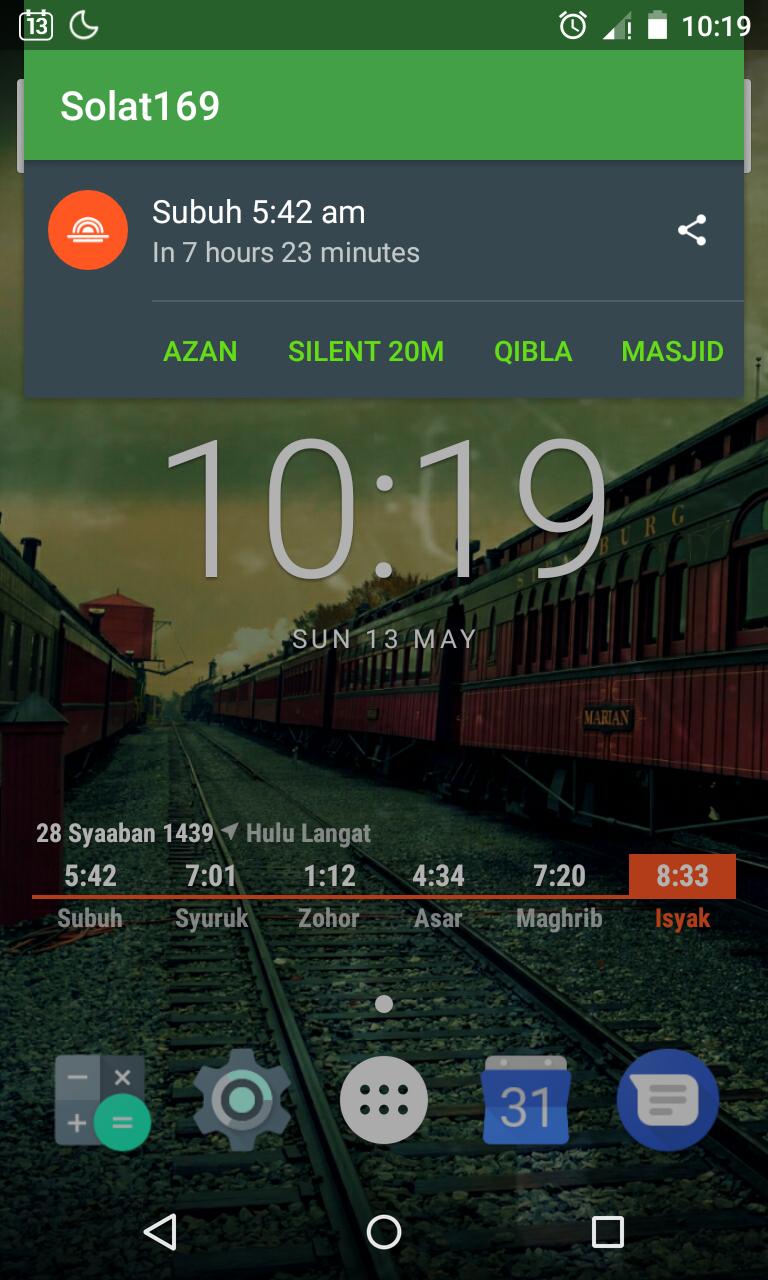Image resolution: width=768 pixels, height=1280 pixels.
Task: Go back using the navigation bar
Action: 160,1232
